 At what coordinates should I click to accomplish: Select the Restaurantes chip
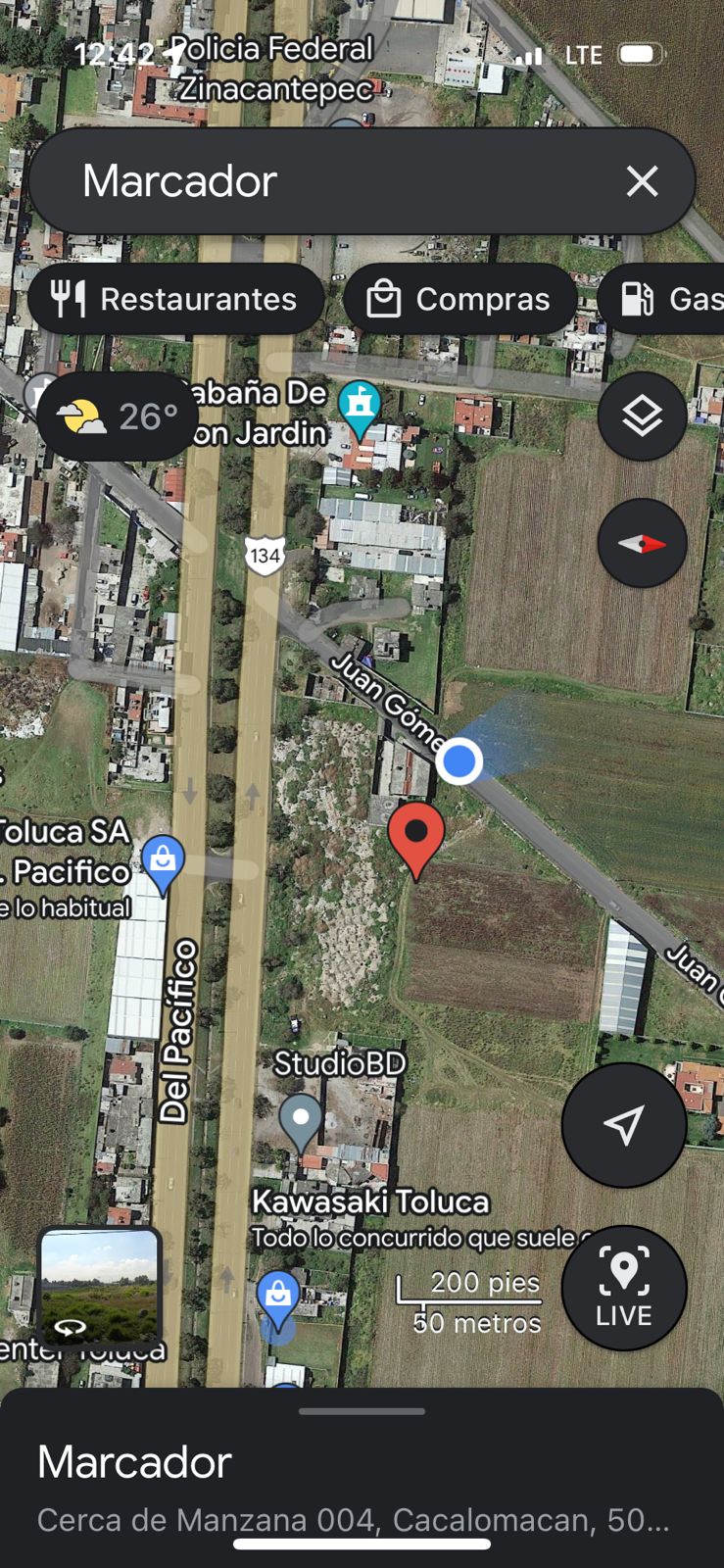tap(176, 299)
